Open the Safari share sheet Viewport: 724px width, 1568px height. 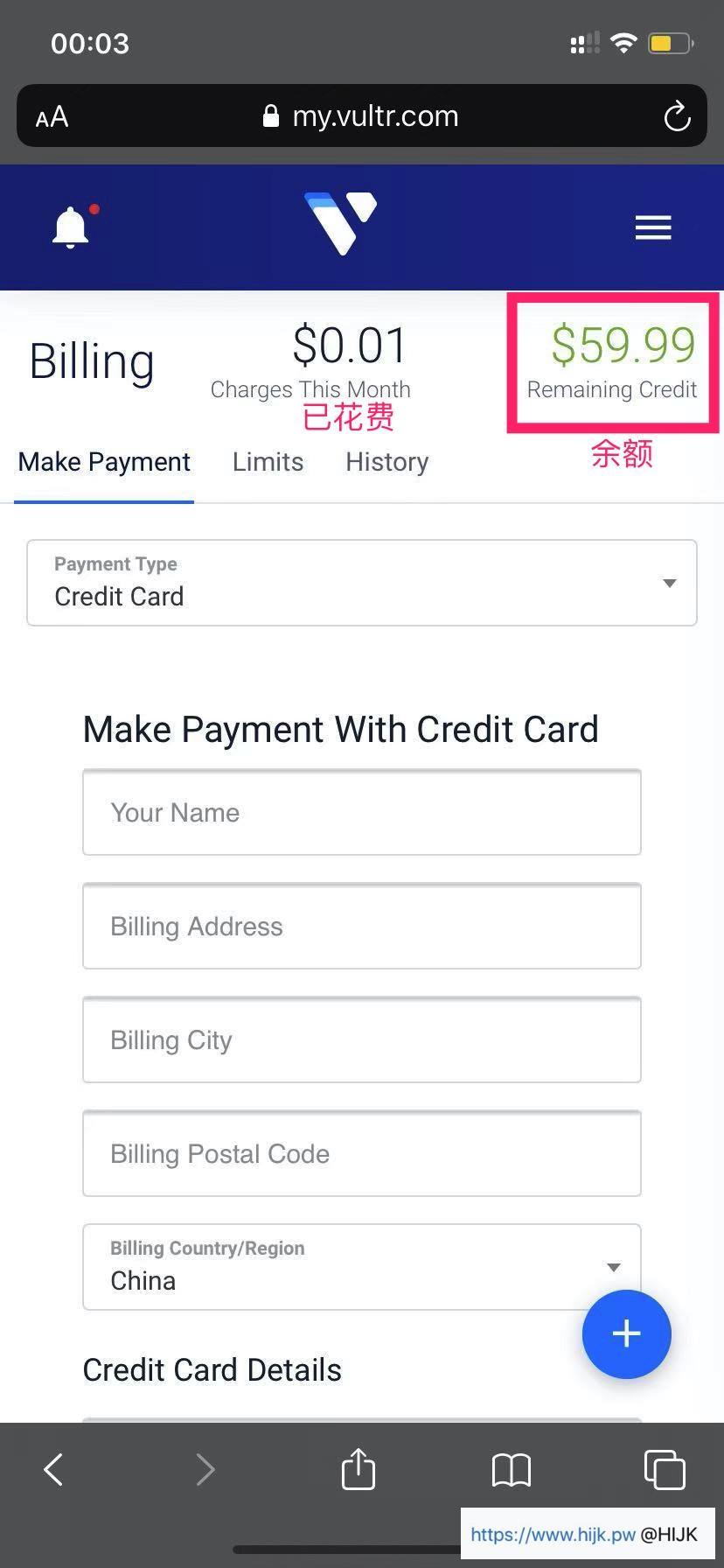click(358, 1469)
